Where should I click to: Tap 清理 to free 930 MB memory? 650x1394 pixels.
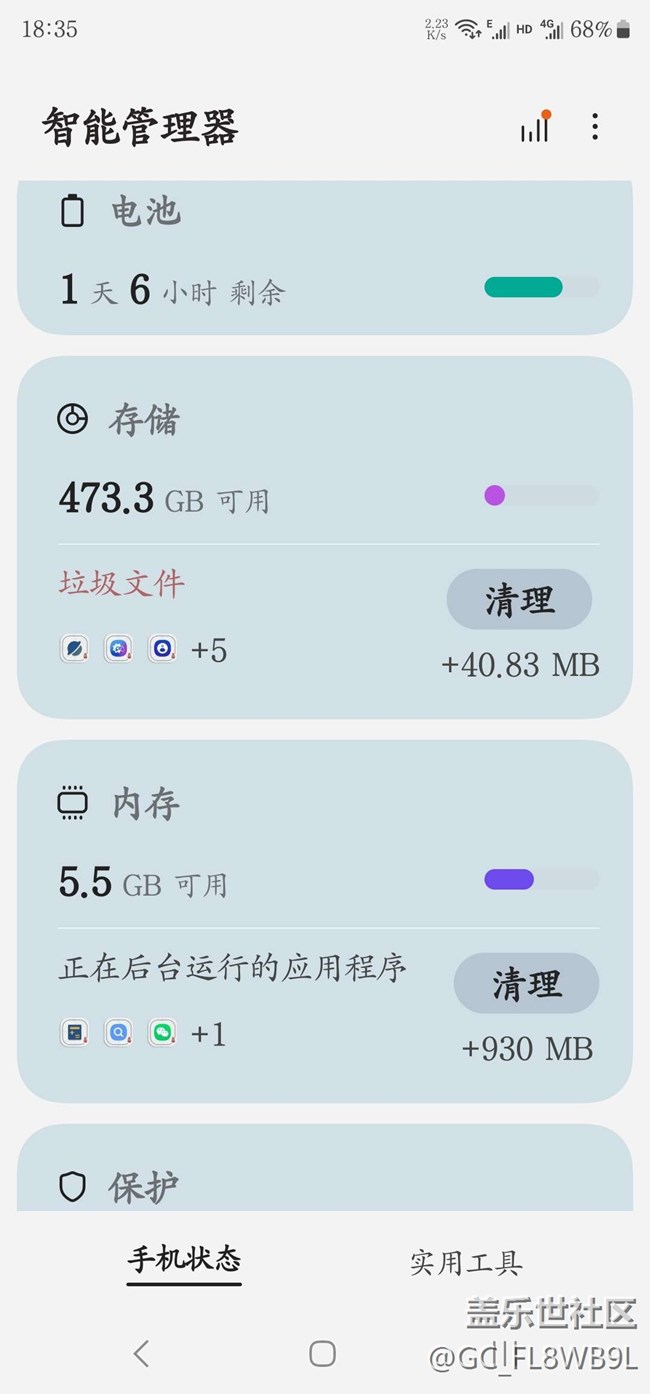(x=526, y=984)
